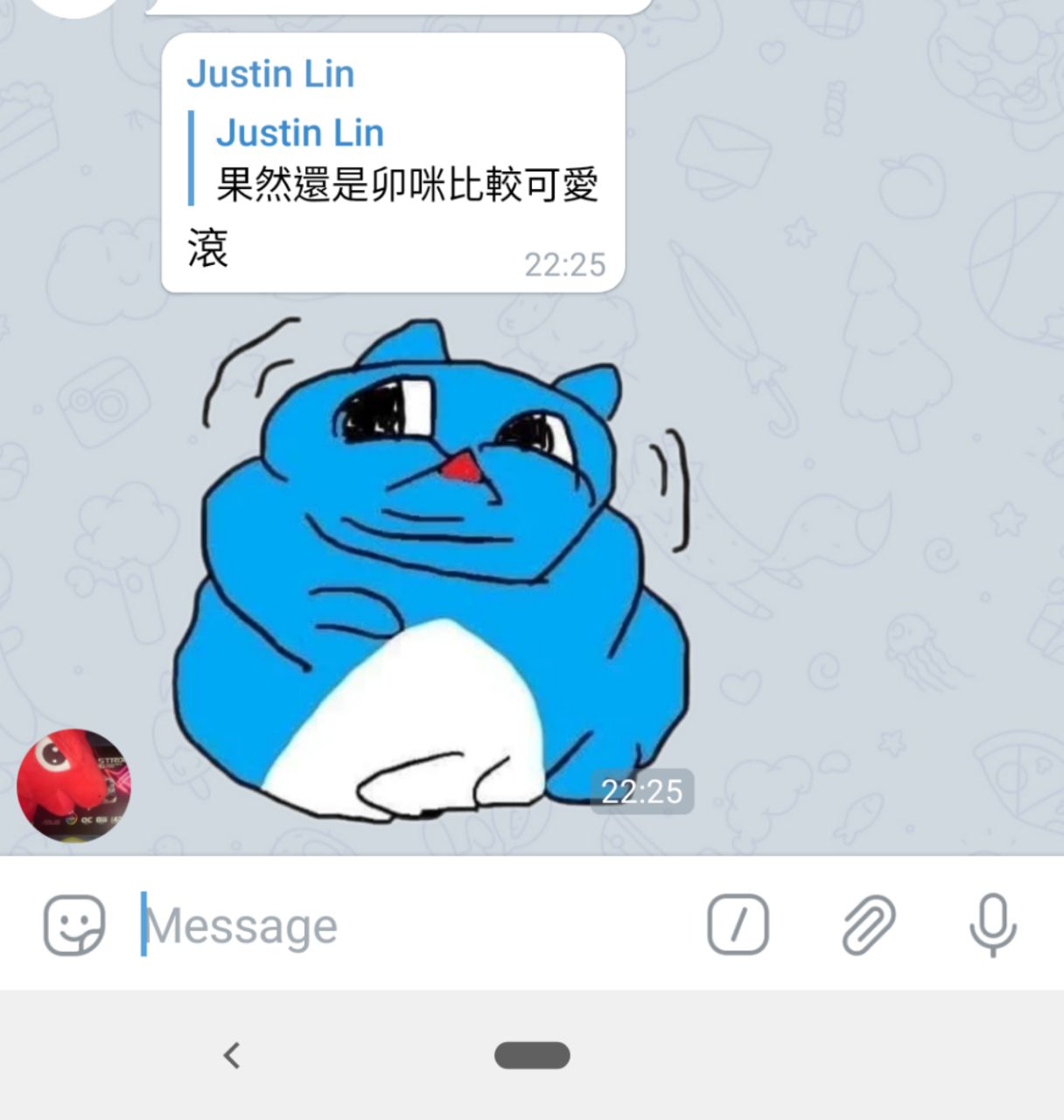
Task: Go back with the system back arrow
Action: 231,1055
